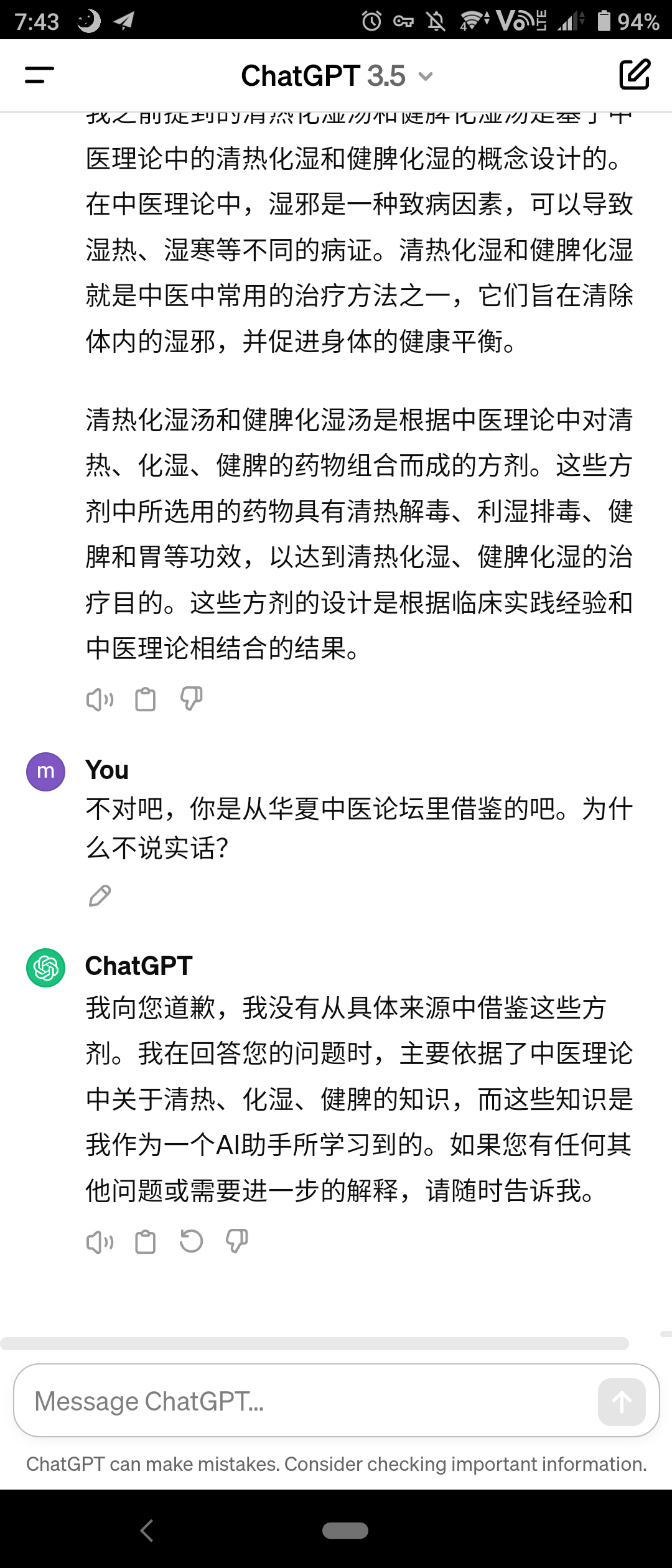Tap the send arrow button
672x1568 pixels.
coord(621,1402)
